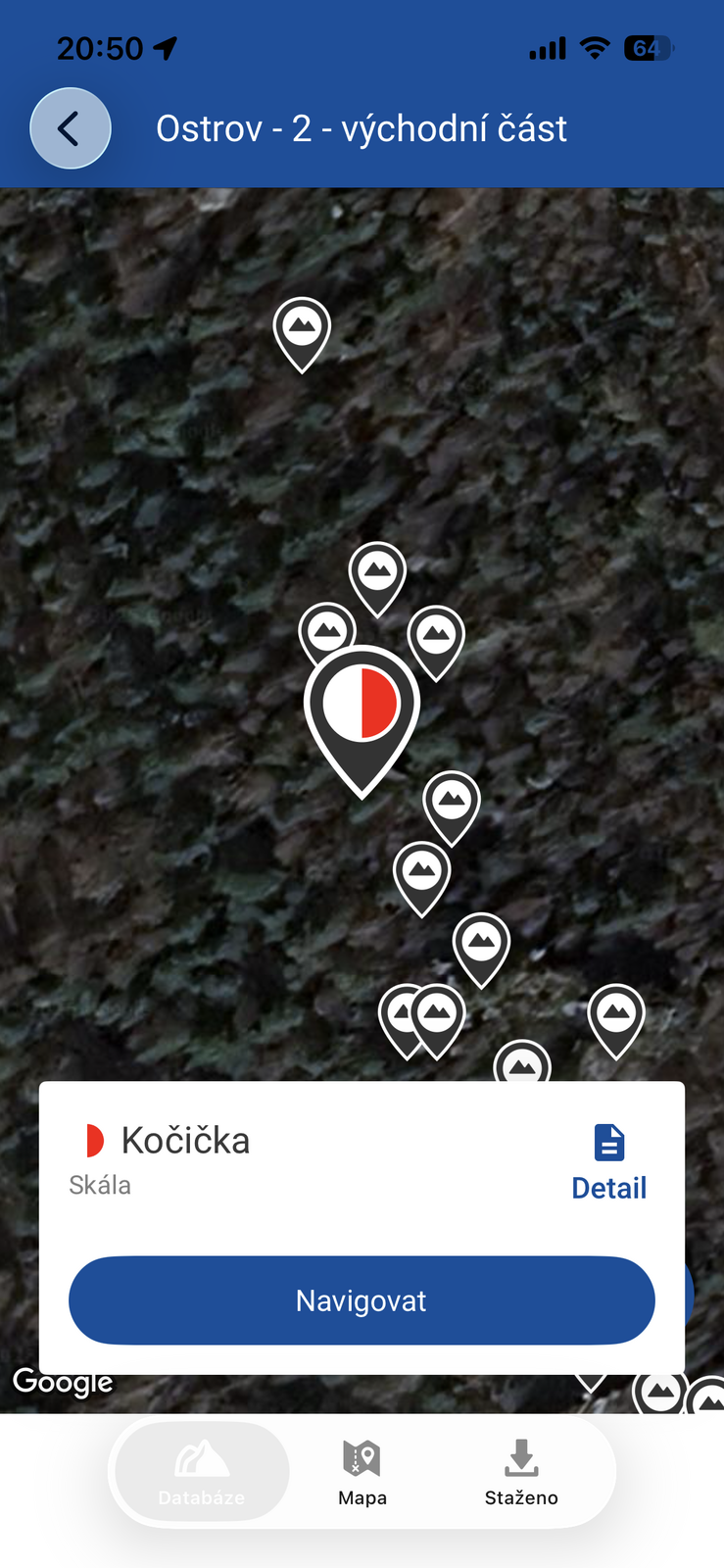This screenshot has width=724, height=1568.
Task: Go back from Ostrov východní část
Action: (70, 128)
